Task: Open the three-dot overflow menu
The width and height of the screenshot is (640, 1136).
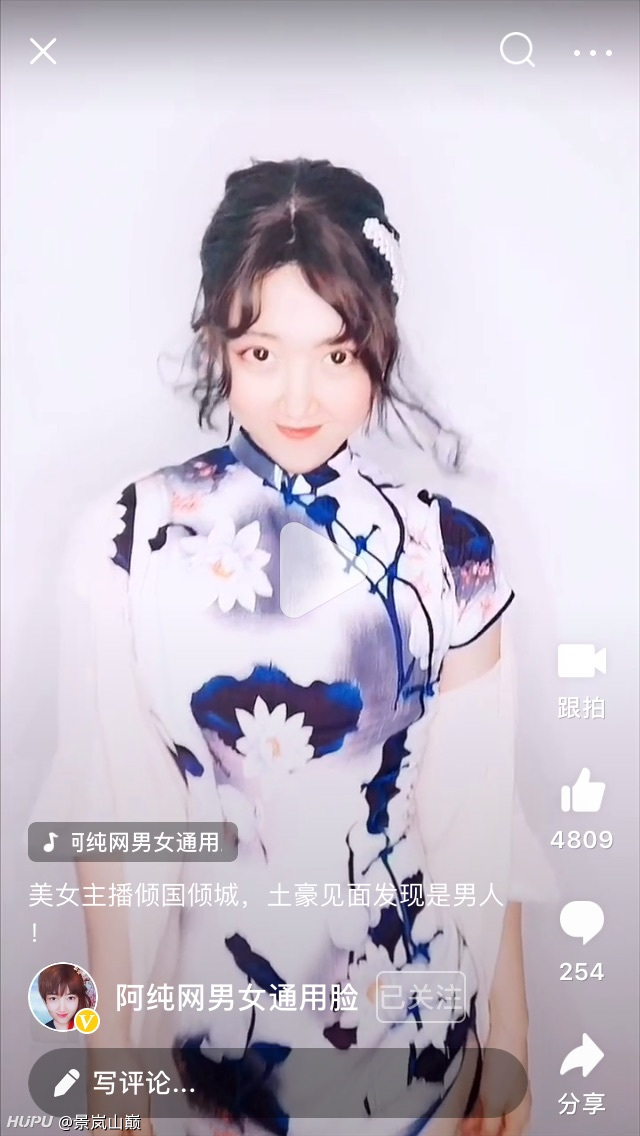Action: [593, 53]
